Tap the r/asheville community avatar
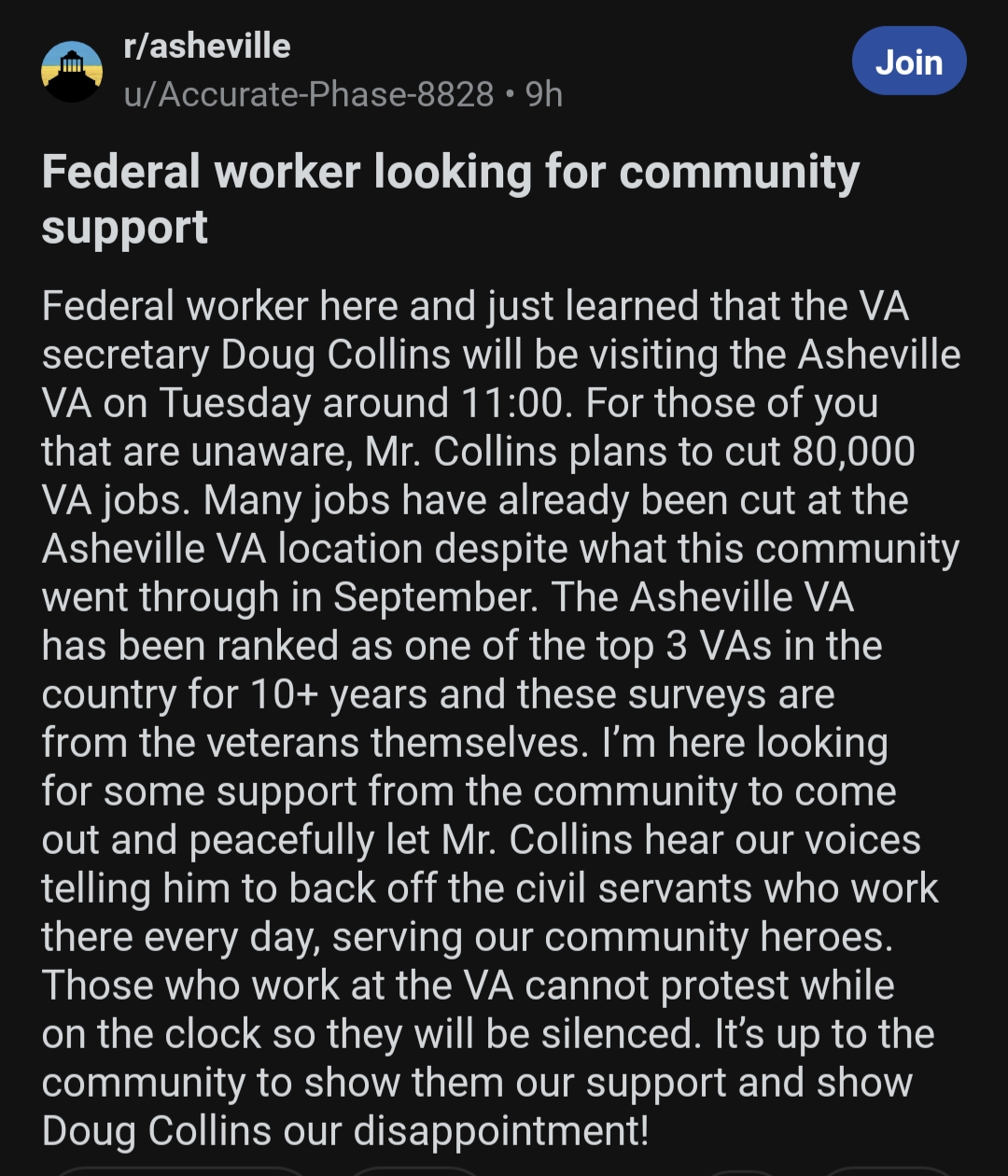The height and width of the screenshot is (1176, 1008). click(72, 71)
